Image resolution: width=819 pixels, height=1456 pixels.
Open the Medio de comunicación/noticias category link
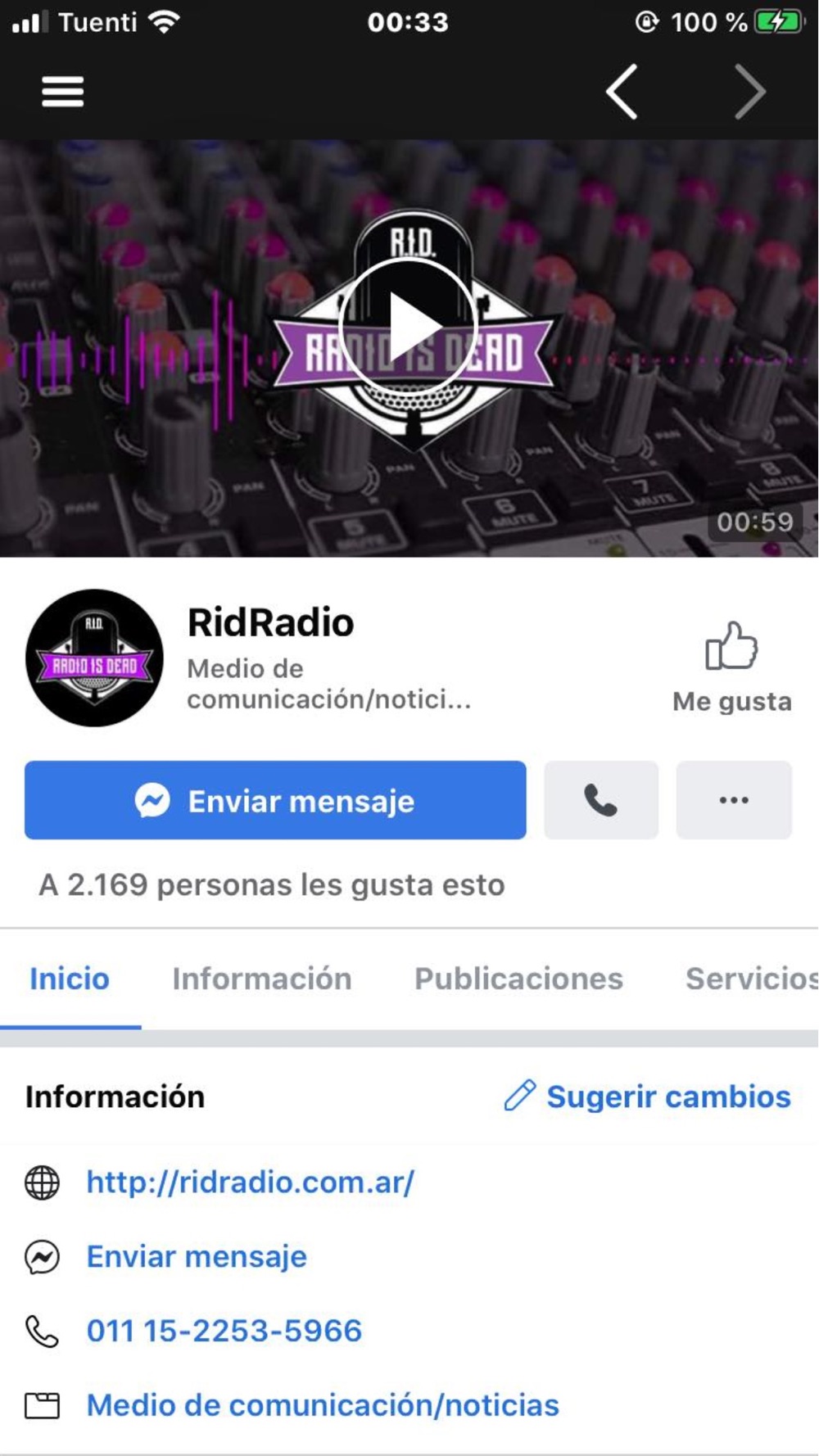323,1405
